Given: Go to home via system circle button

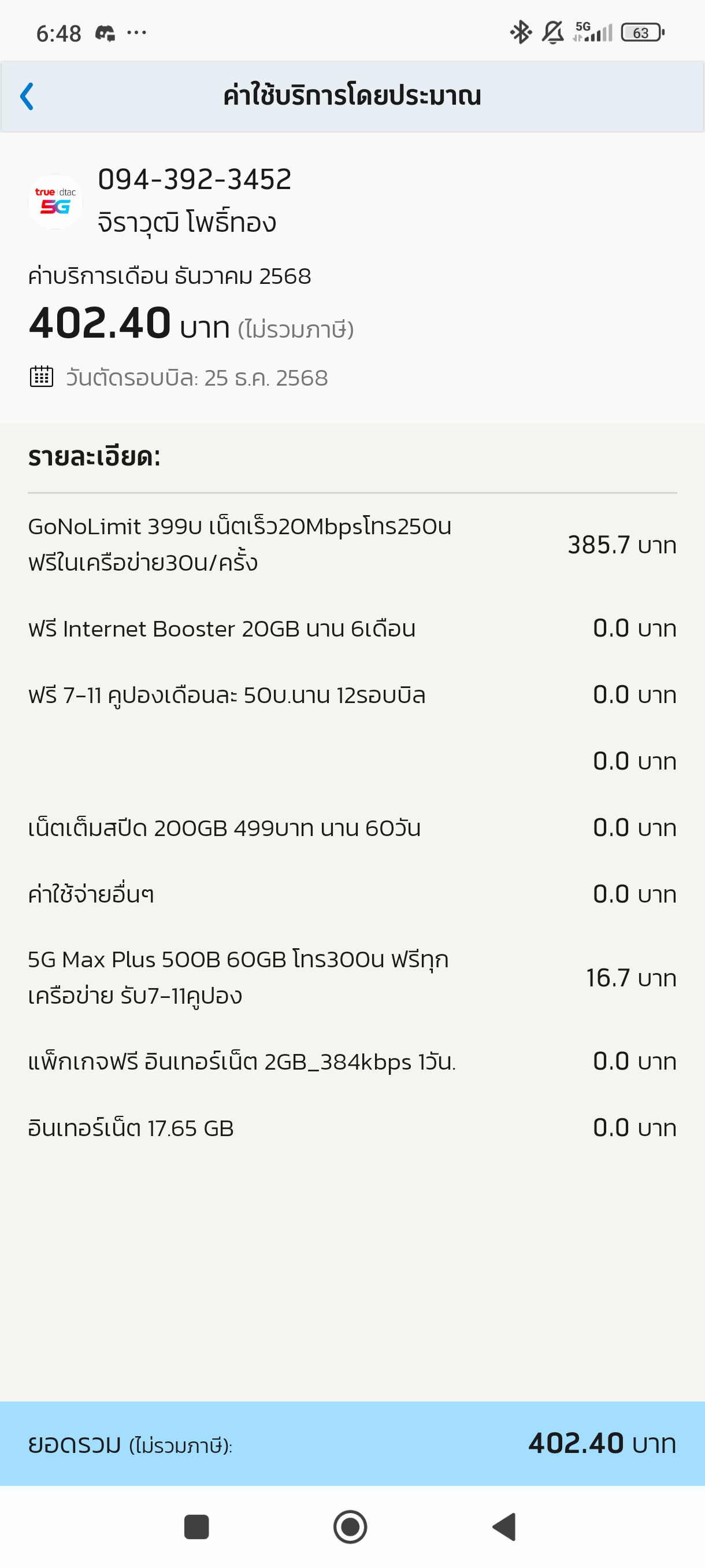Looking at the screenshot, I should [x=350, y=1526].
